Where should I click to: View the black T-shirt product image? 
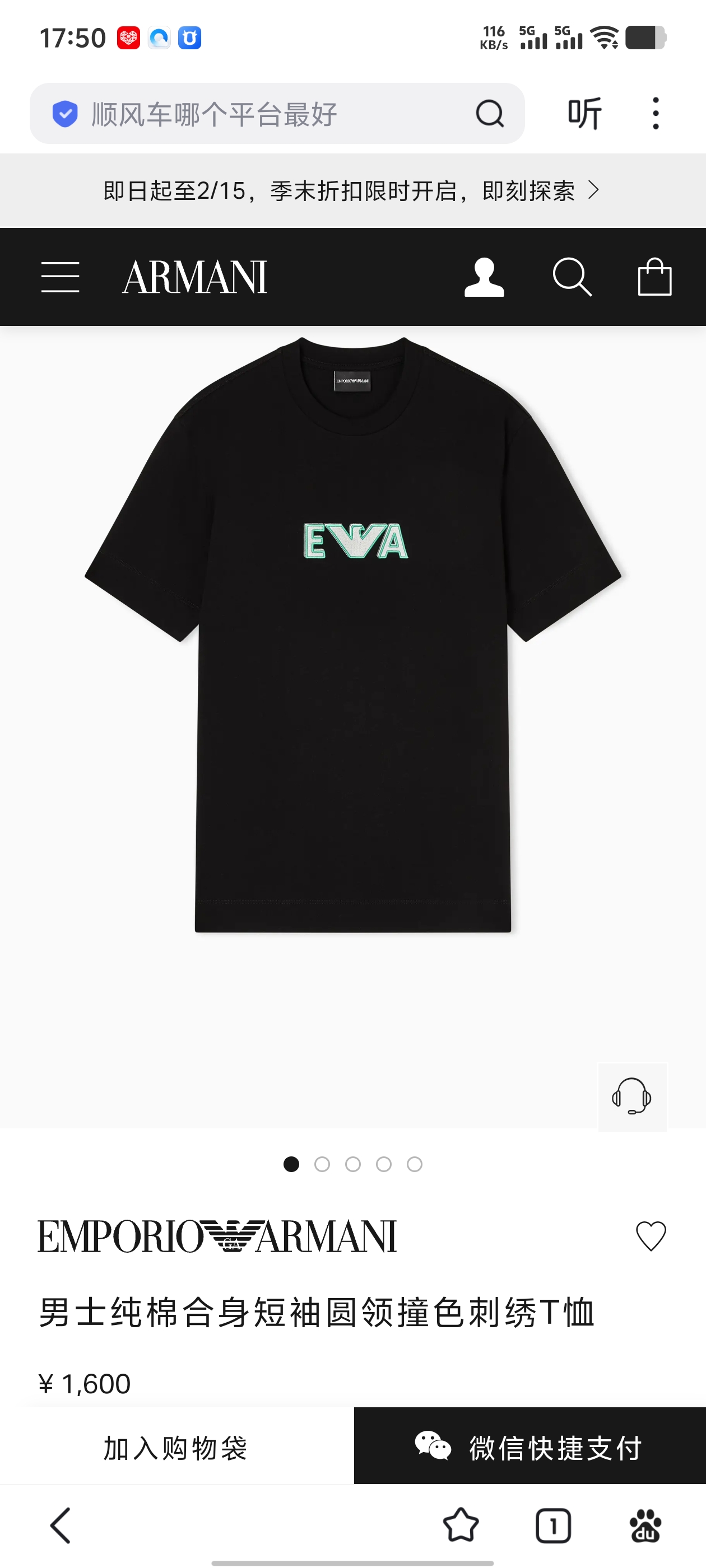(x=352, y=634)
